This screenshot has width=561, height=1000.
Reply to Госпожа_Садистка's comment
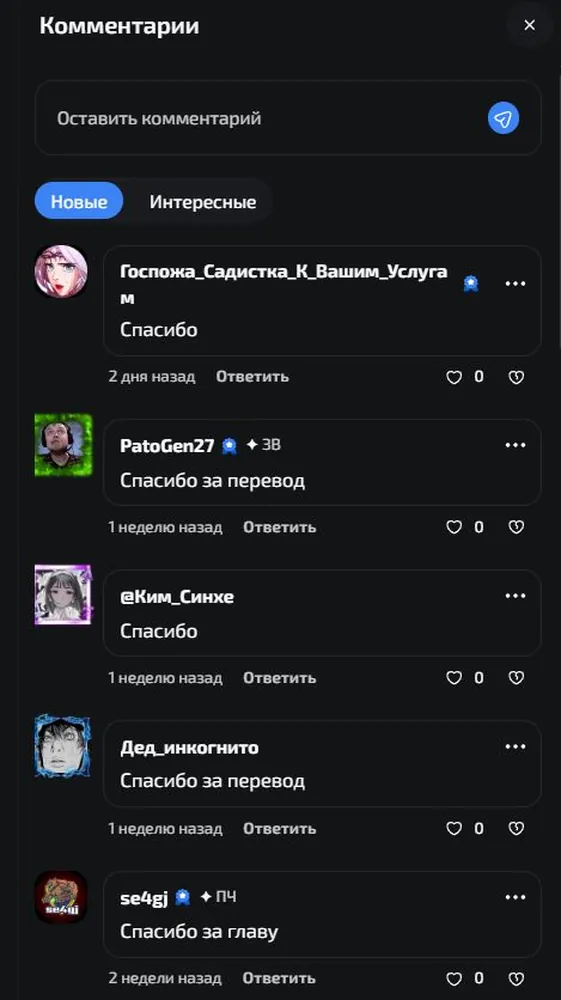252,377
